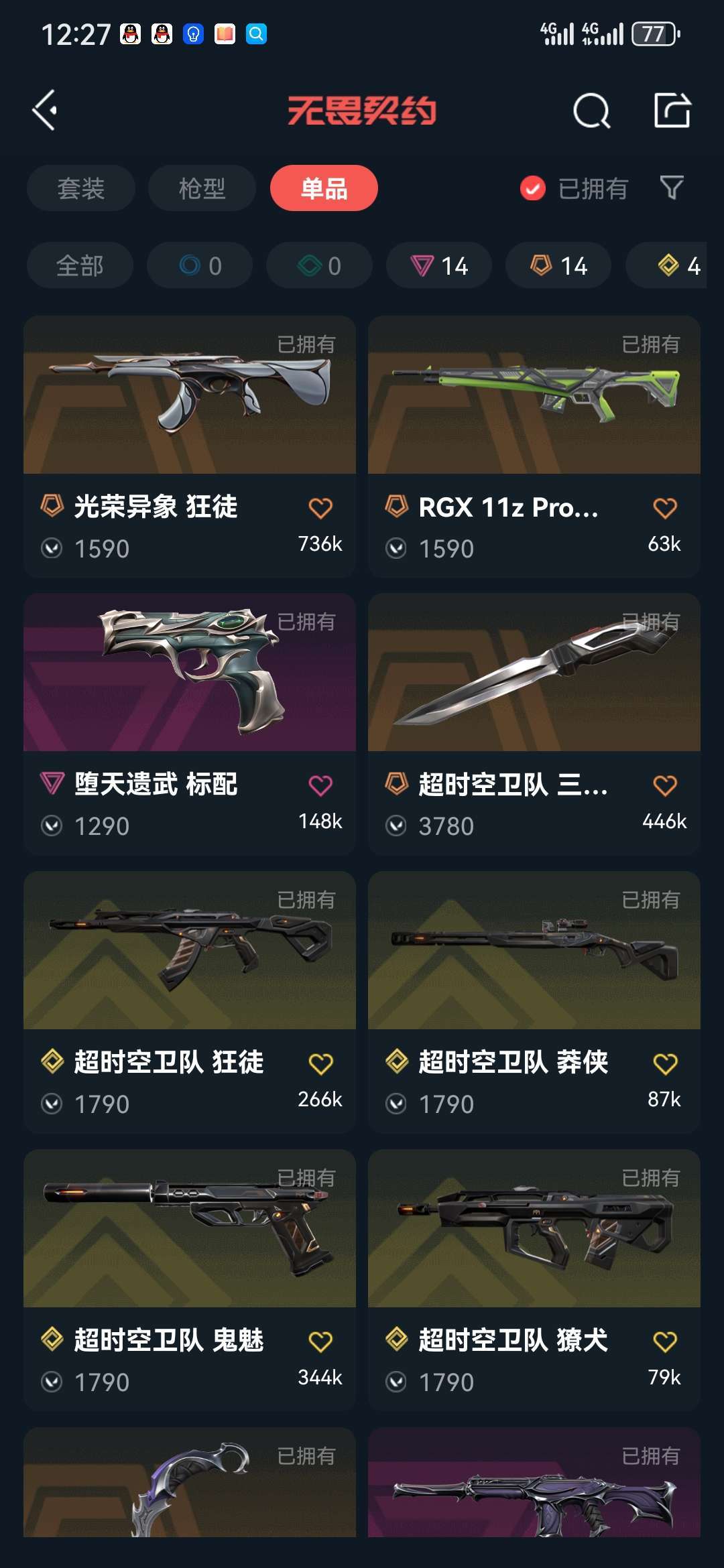Select the 单品 tab
This screenshot has width=724, height=1568.
[324, 188]
